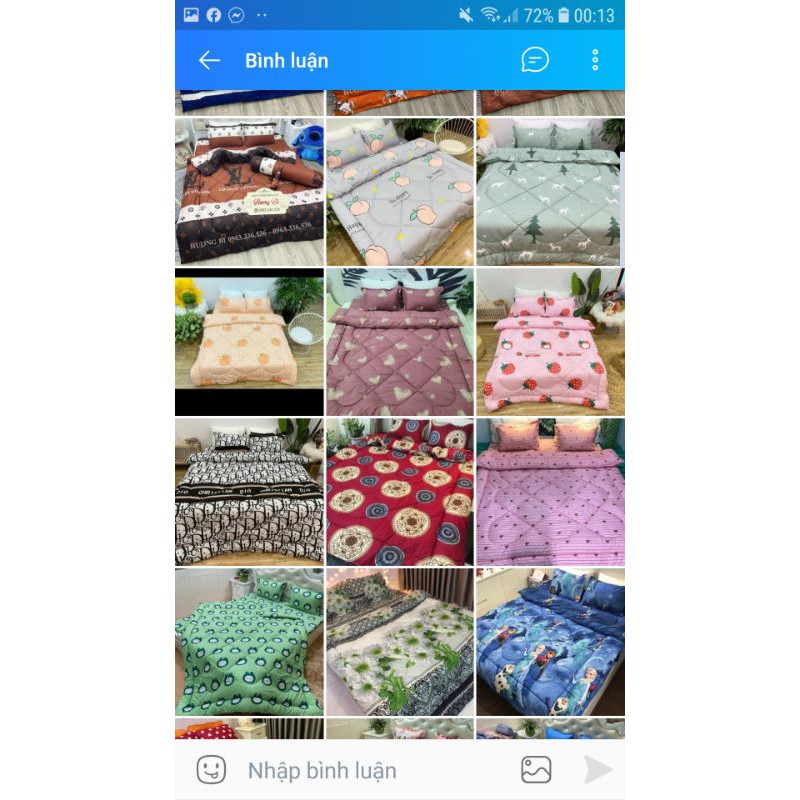Open the pink striped quilted blanket photo

tap(550, 492)
